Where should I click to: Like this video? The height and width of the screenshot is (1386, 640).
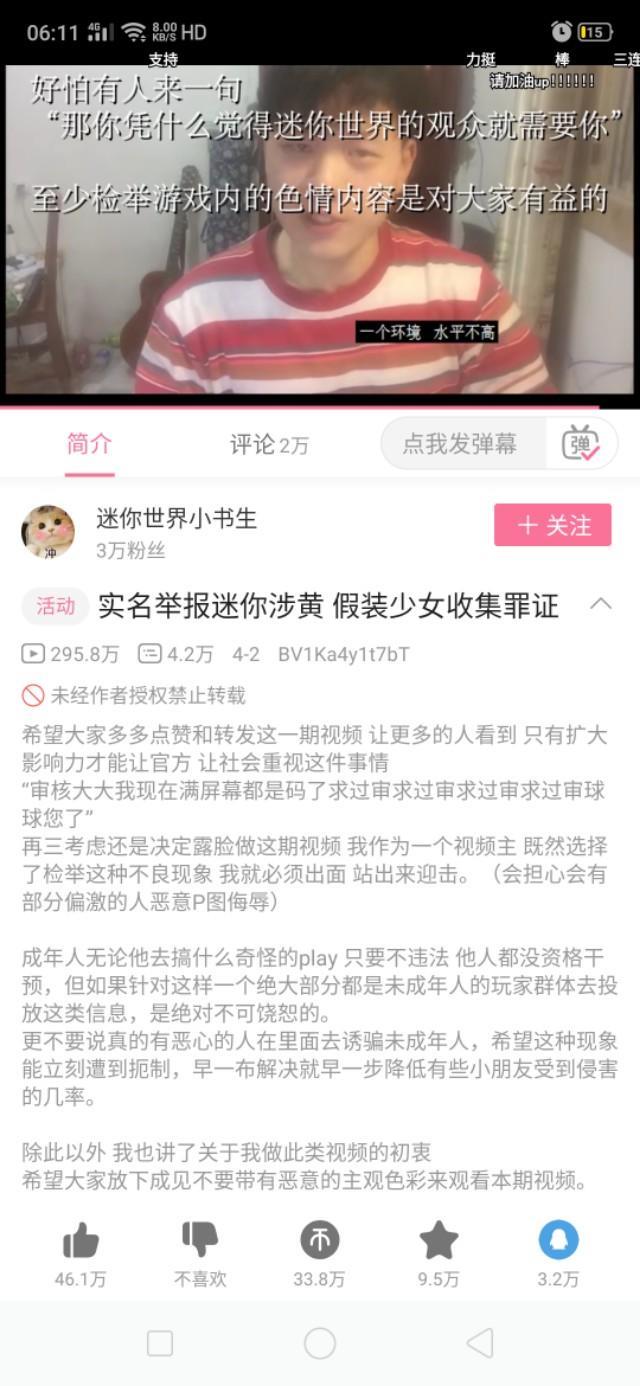tap(81, 1241)
